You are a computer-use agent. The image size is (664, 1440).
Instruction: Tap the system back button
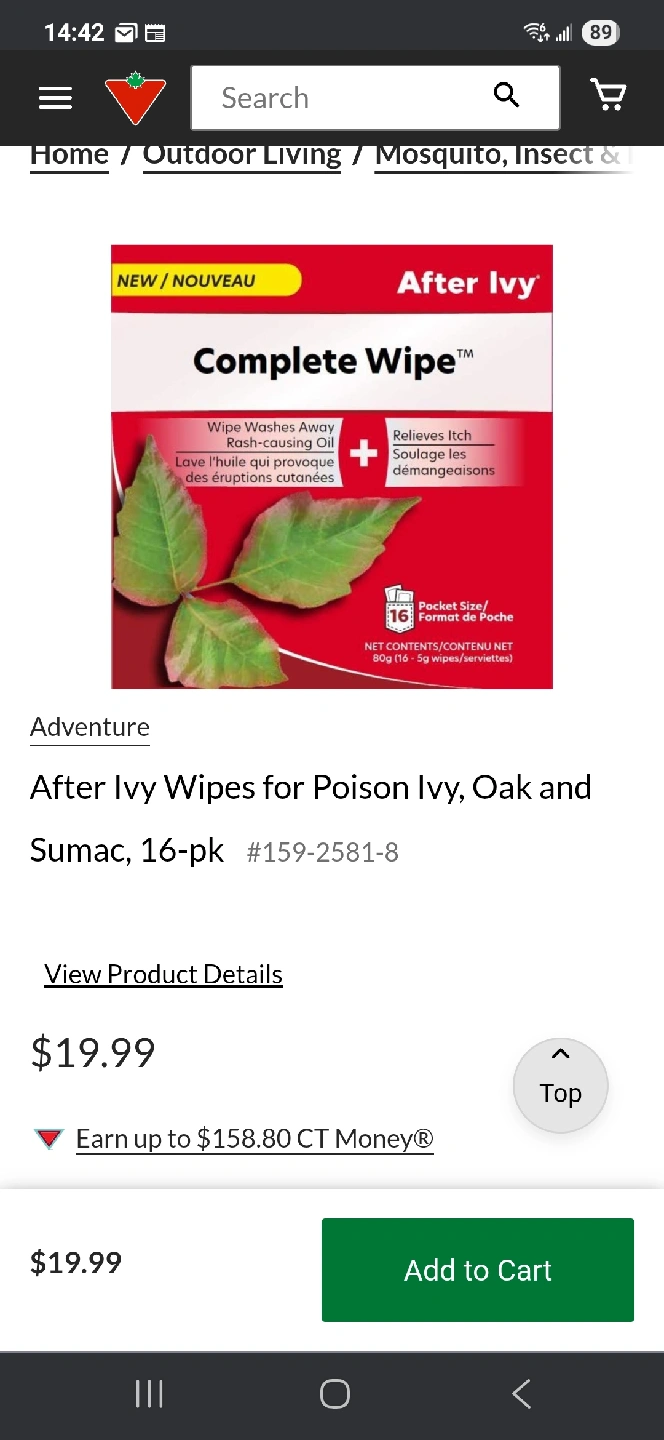tap(521, 1394)
